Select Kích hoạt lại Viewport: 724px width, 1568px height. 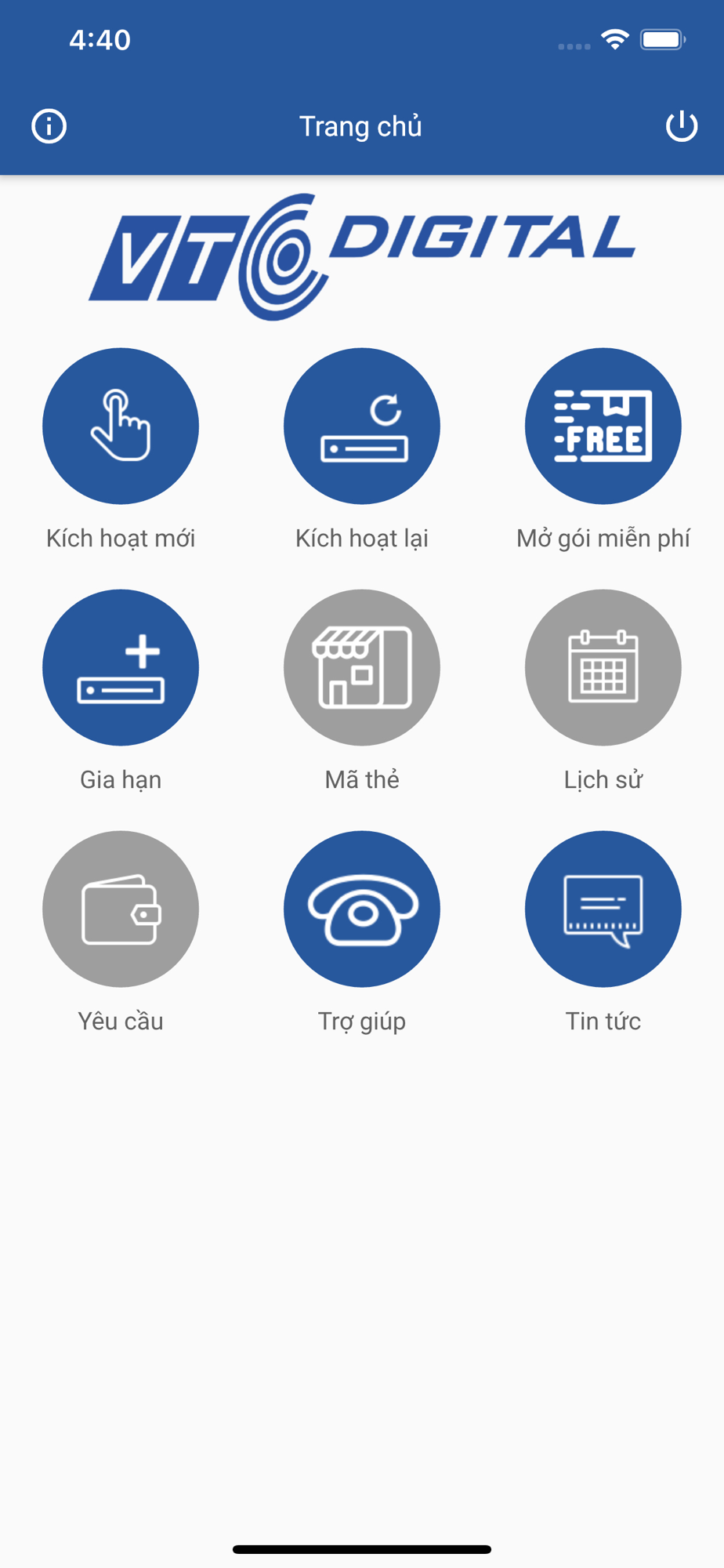point(362,426)
